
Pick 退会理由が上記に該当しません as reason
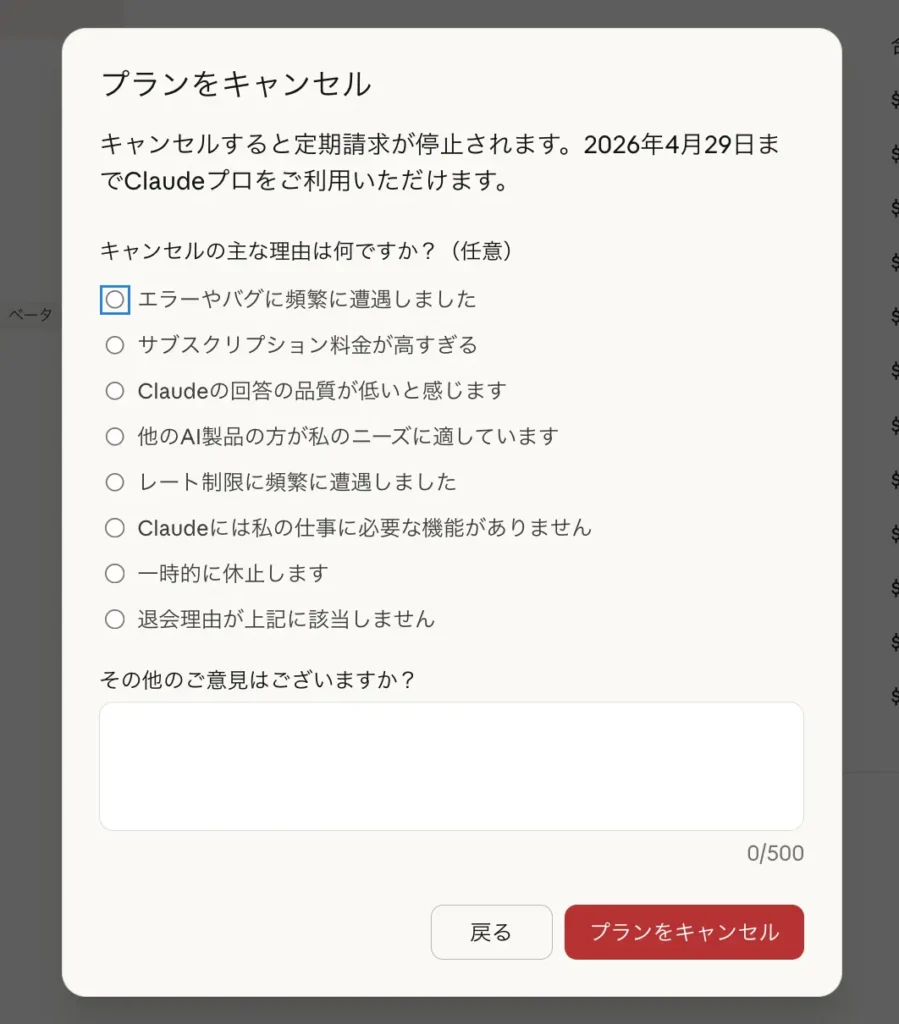coord(114,618)
